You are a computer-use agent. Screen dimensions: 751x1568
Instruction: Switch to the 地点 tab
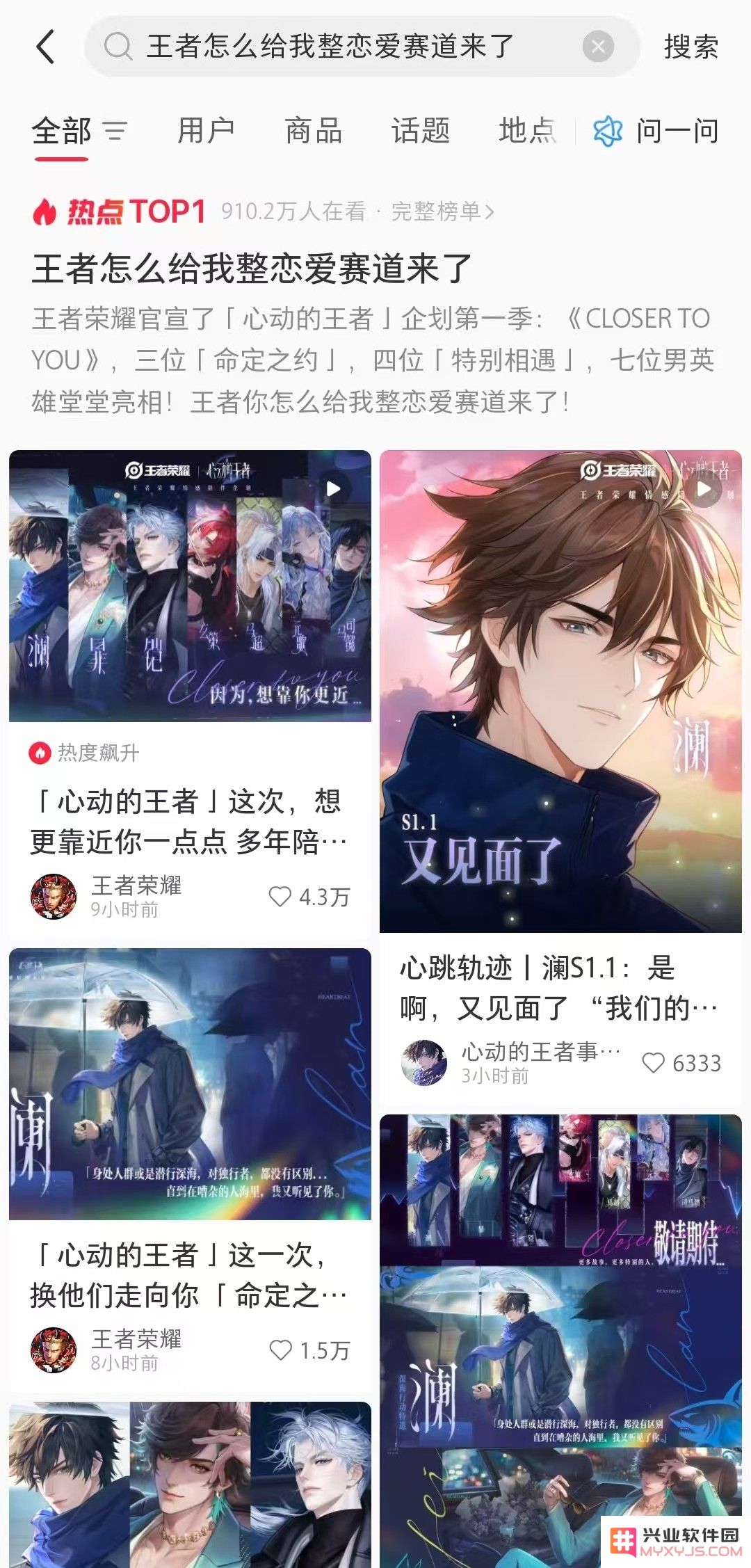tap(526, 131)
